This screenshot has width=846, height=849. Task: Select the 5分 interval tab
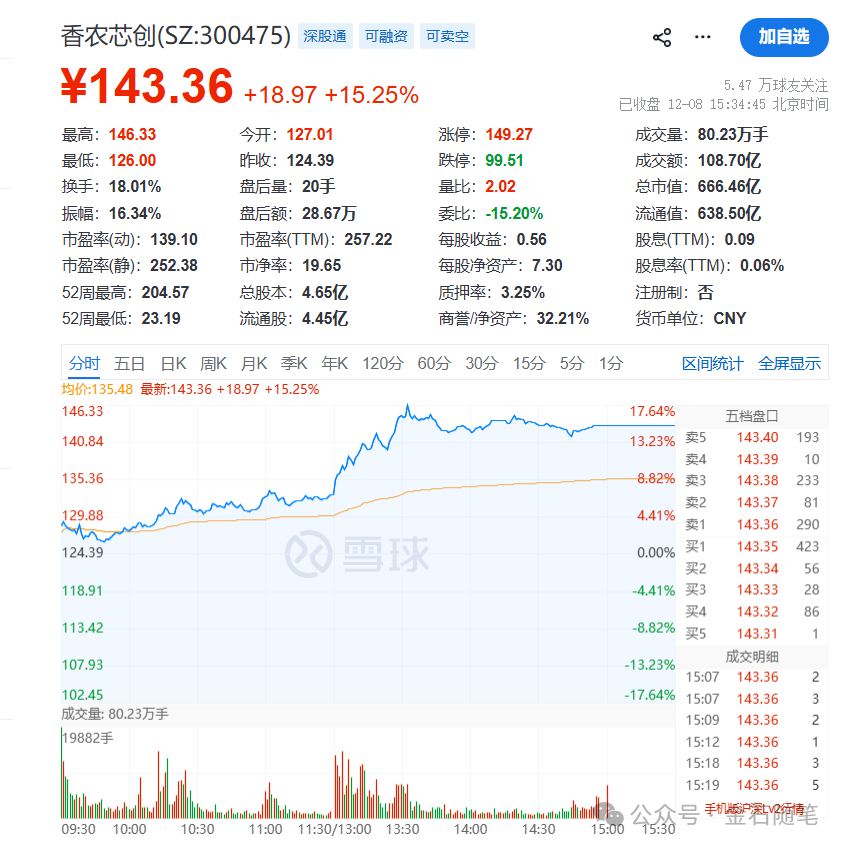pyautogui.click(x=572, y=363)
